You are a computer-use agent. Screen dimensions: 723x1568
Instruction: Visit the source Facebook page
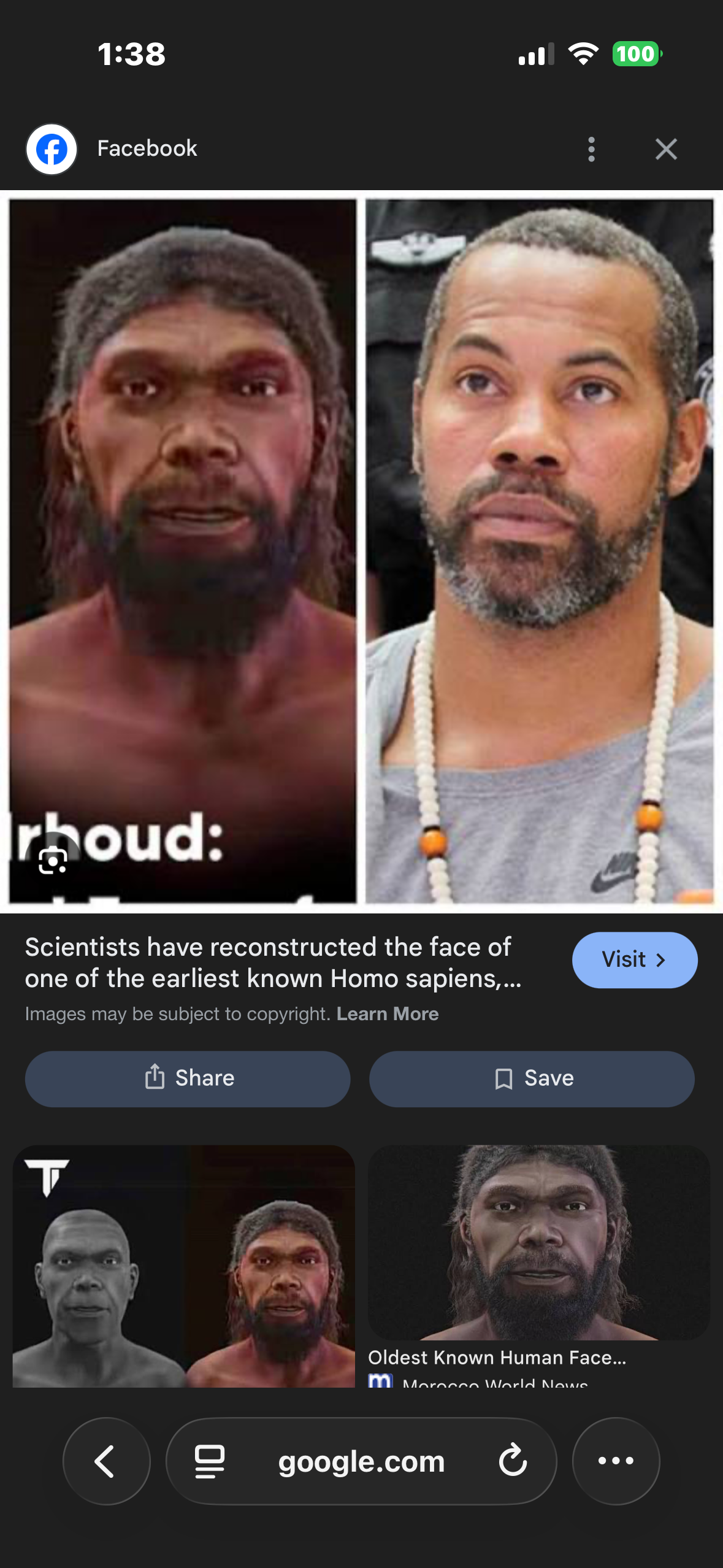634,959
